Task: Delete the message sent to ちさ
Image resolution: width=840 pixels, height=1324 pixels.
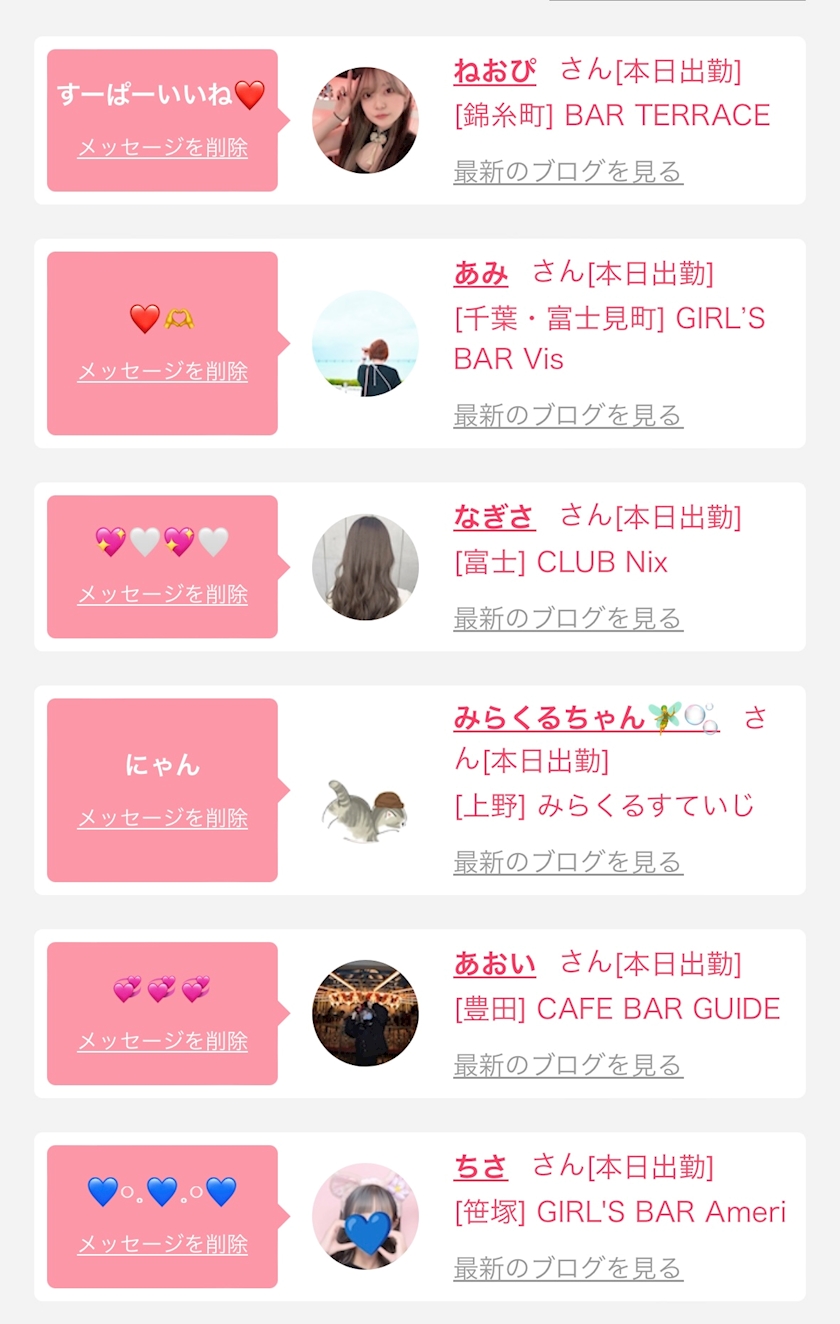Action: coord(162,1245)
